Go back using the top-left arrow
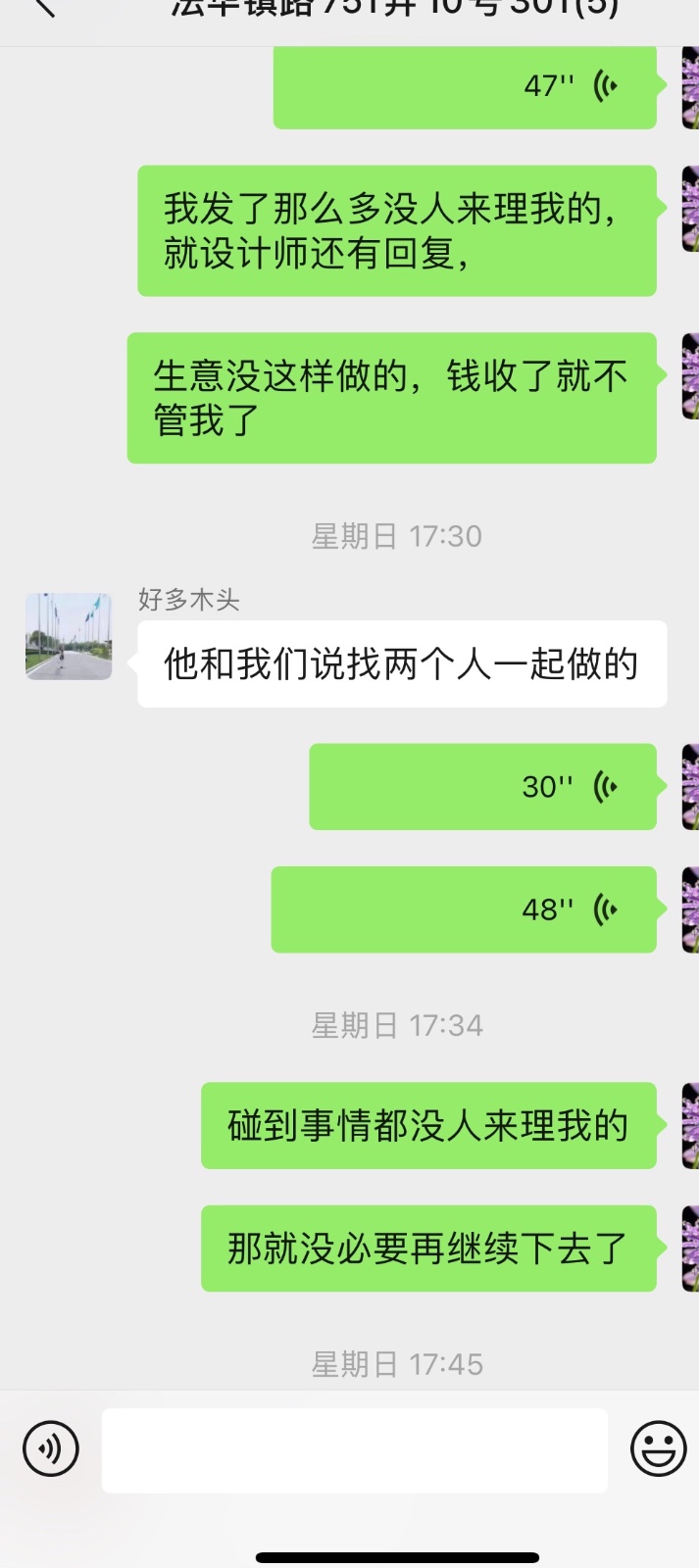The image size is (699, 1568). [x=43, y=8]
